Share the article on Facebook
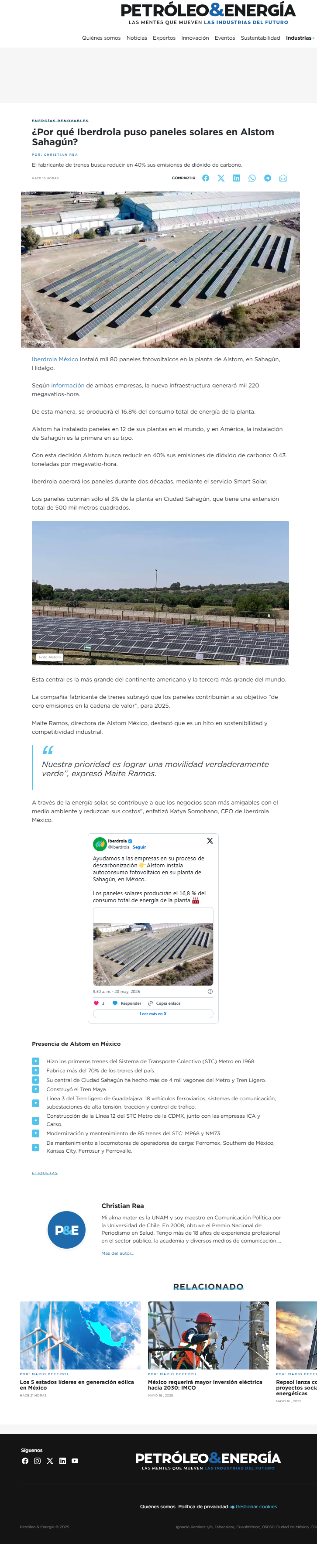The height and width of the screenshot is (1568, 317). pyautogui.click(x=206, y=178)
